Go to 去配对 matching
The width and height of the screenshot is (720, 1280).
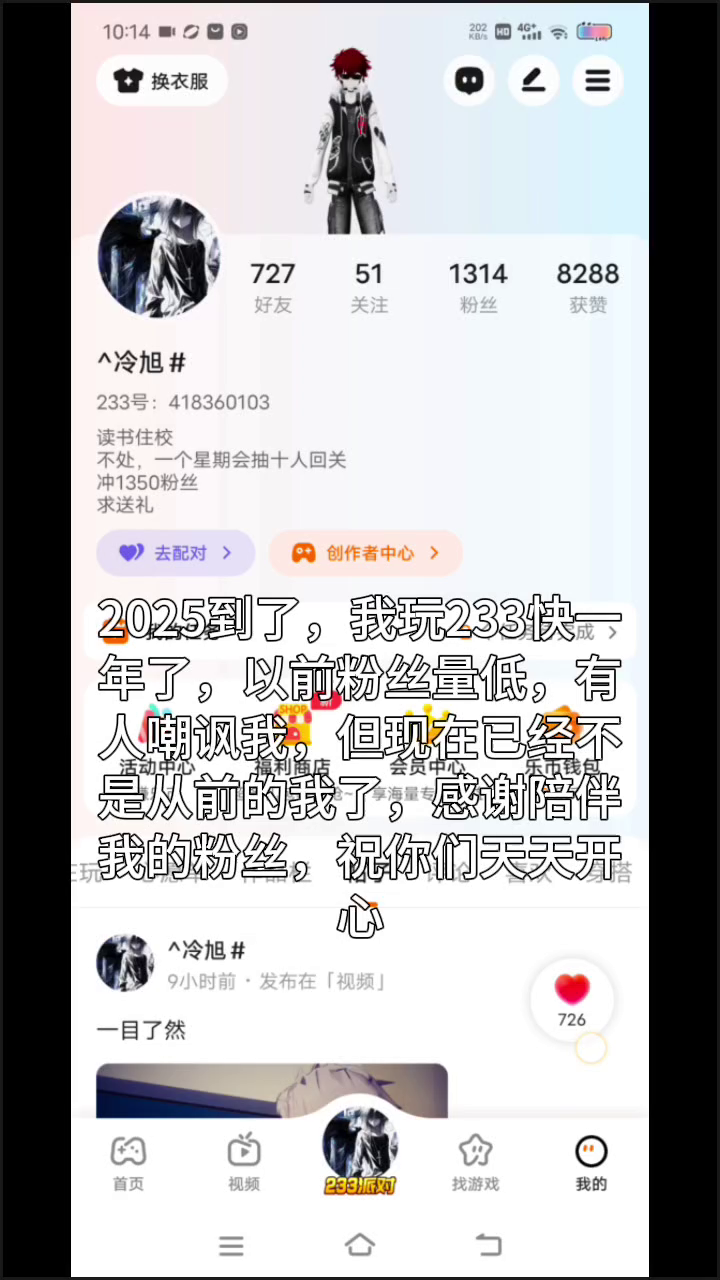[x=176, y=553]
